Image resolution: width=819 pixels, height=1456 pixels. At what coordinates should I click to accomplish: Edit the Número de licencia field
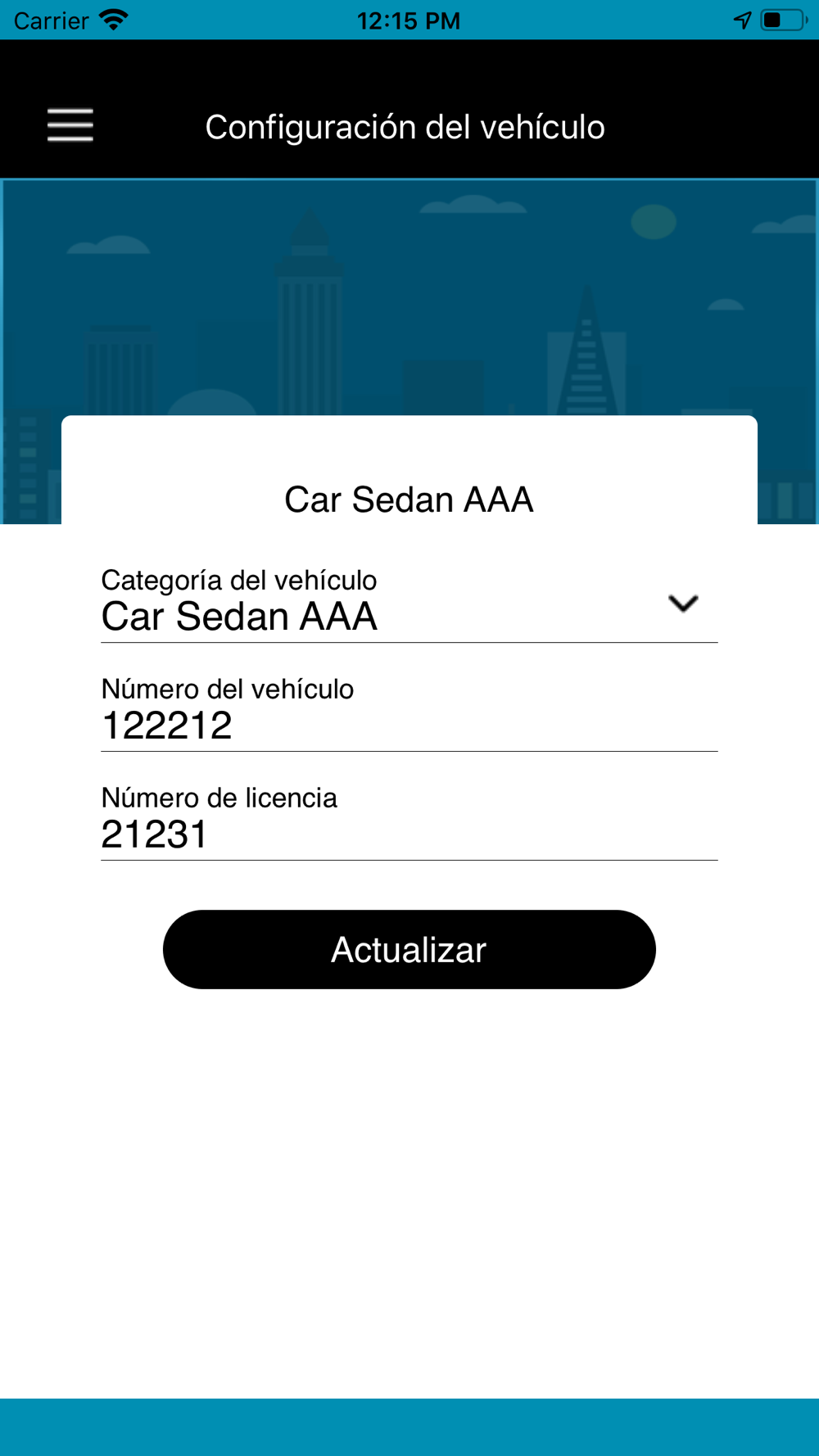click(x=408, y=834)
